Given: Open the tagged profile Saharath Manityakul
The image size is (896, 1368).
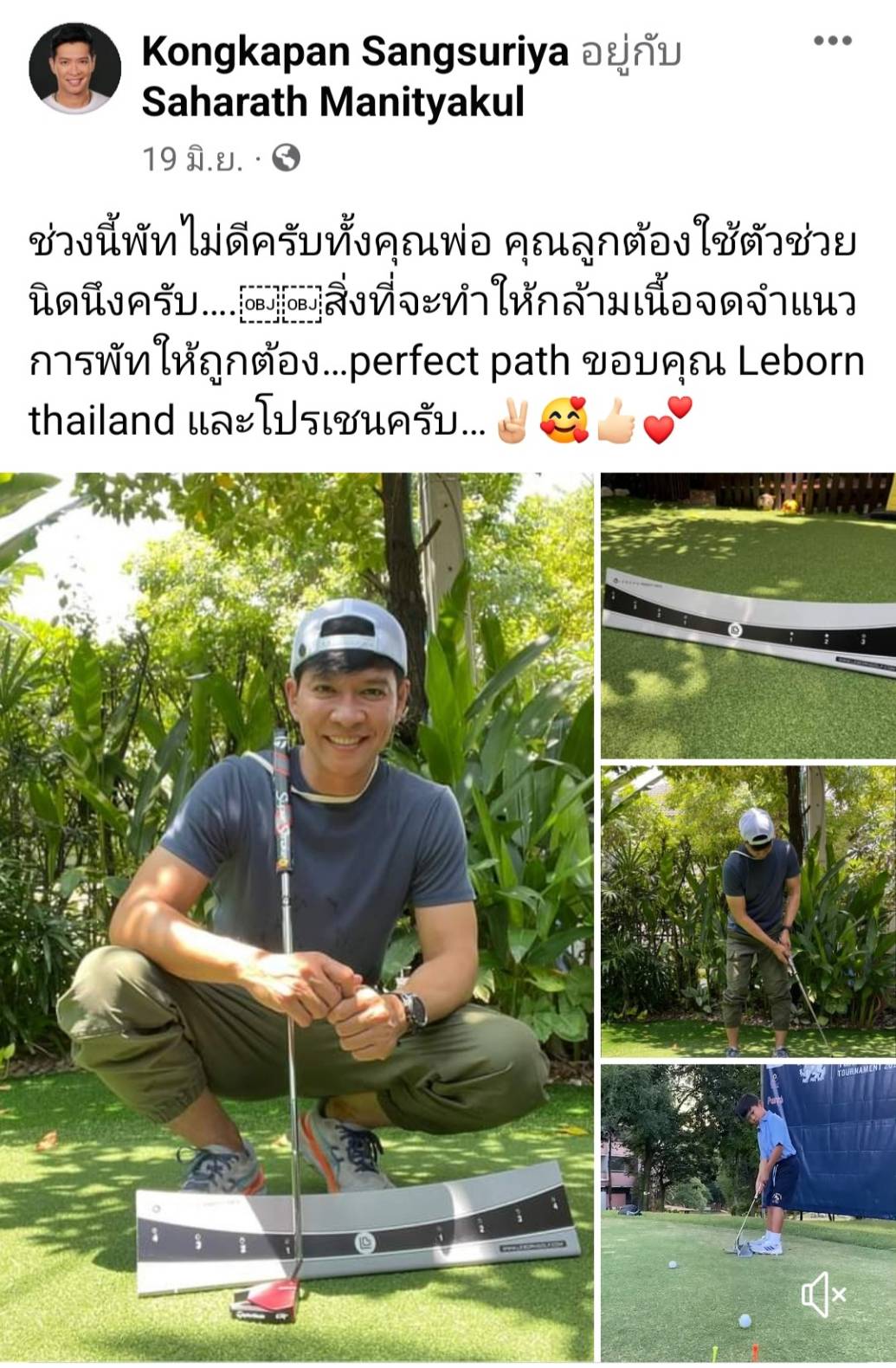Looking at the screenshot, I should tap(333, 102).
